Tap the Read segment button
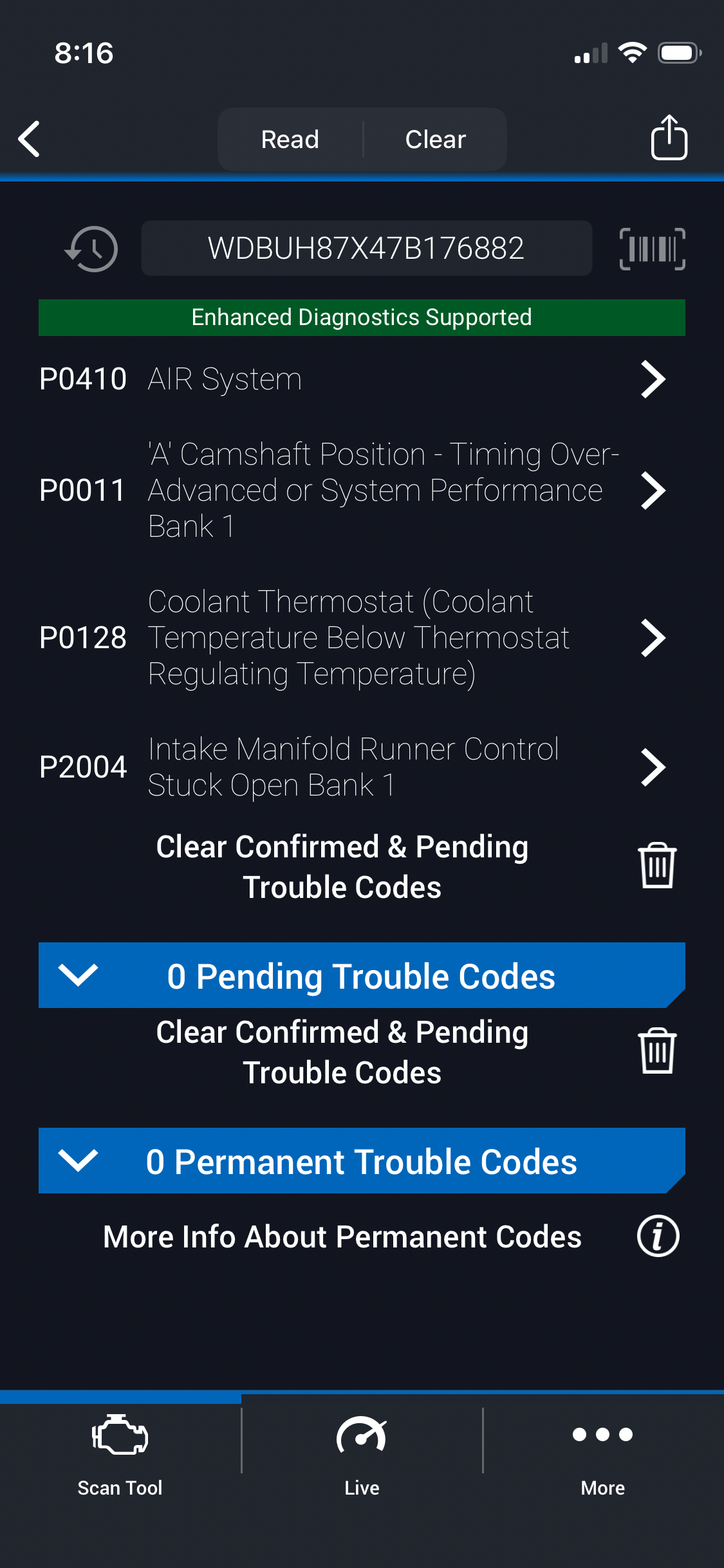This screenshot has height=1568, width=724. (290, 140)
